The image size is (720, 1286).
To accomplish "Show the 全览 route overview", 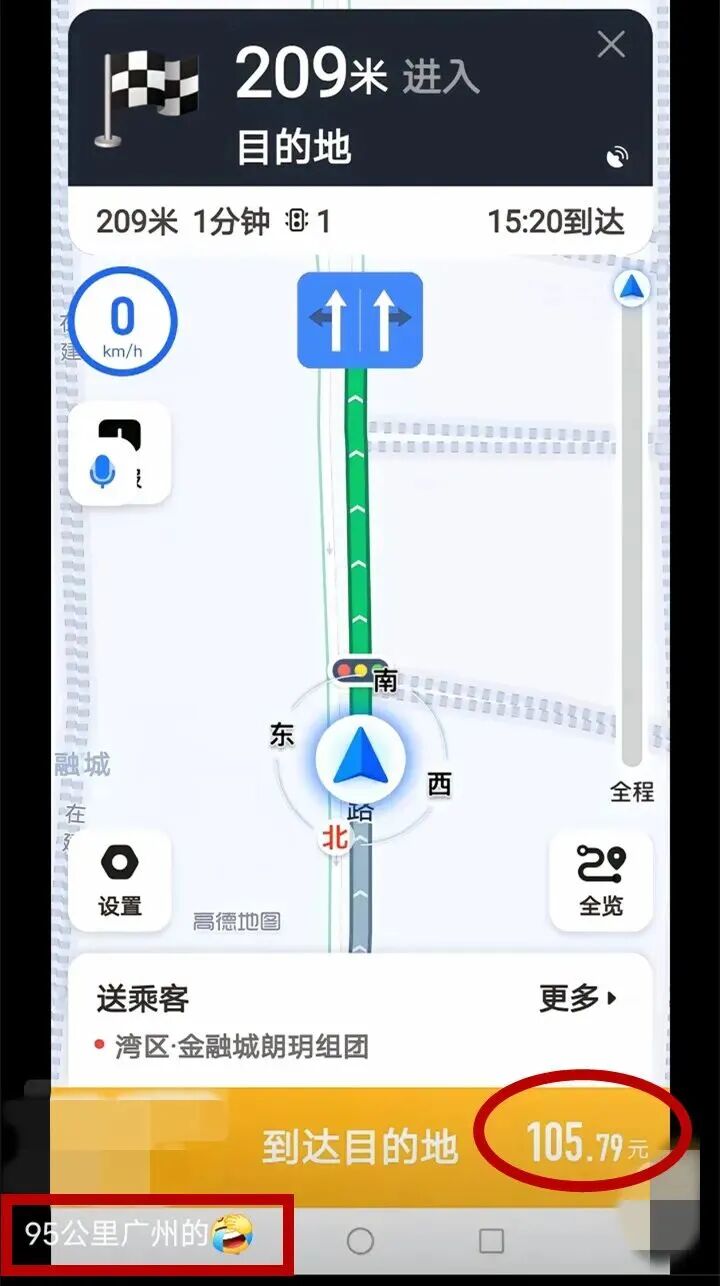I will pos(601,880).
